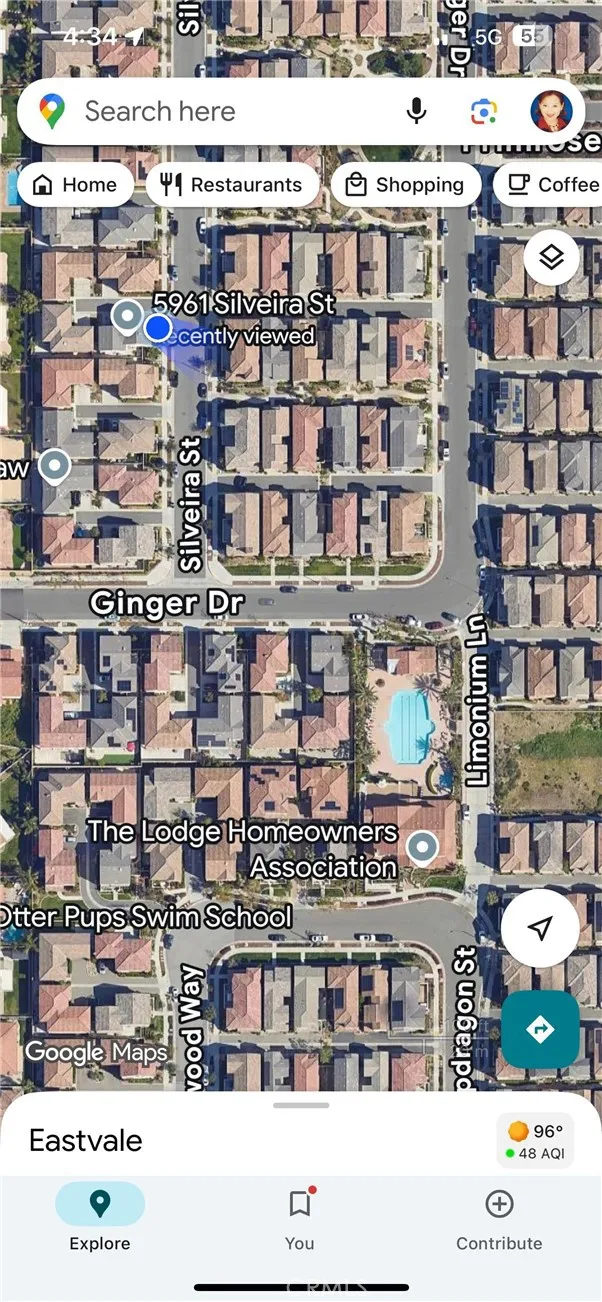The height and width of the screenshot is (1302, 602).
Task: Center map on my location
Action: [x=540, y=928]
